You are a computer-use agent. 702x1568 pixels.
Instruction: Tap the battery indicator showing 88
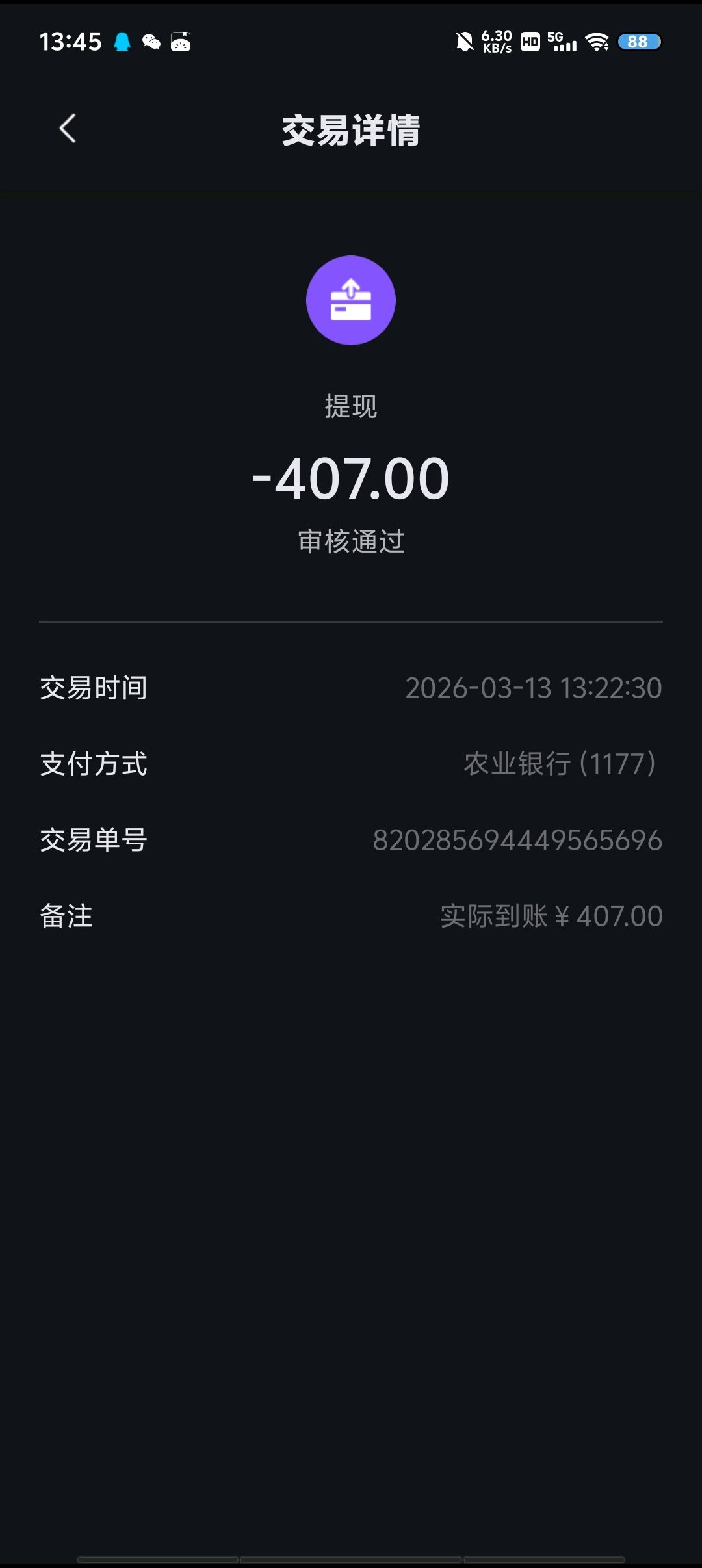pos(638,41)
